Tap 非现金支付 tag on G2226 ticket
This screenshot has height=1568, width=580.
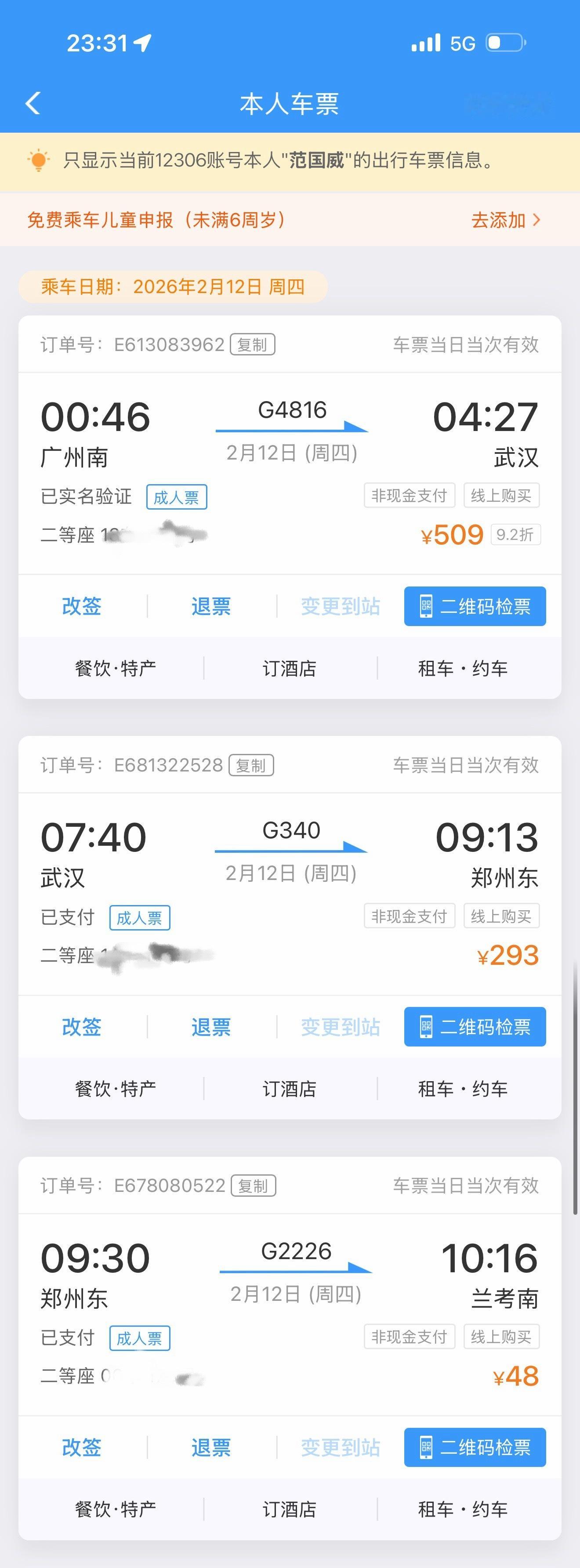pos(410,1336)
